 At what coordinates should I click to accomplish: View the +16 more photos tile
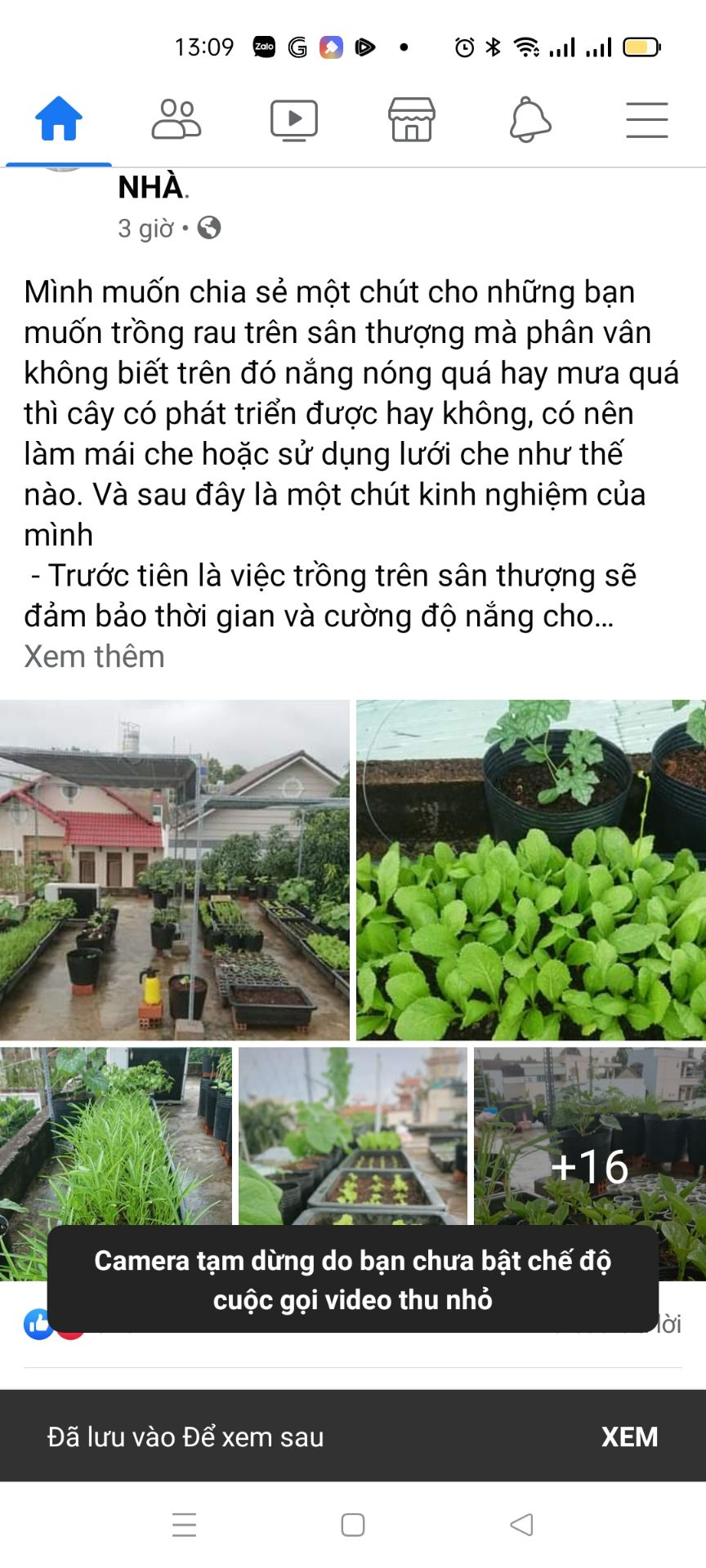click(590, 1136)
